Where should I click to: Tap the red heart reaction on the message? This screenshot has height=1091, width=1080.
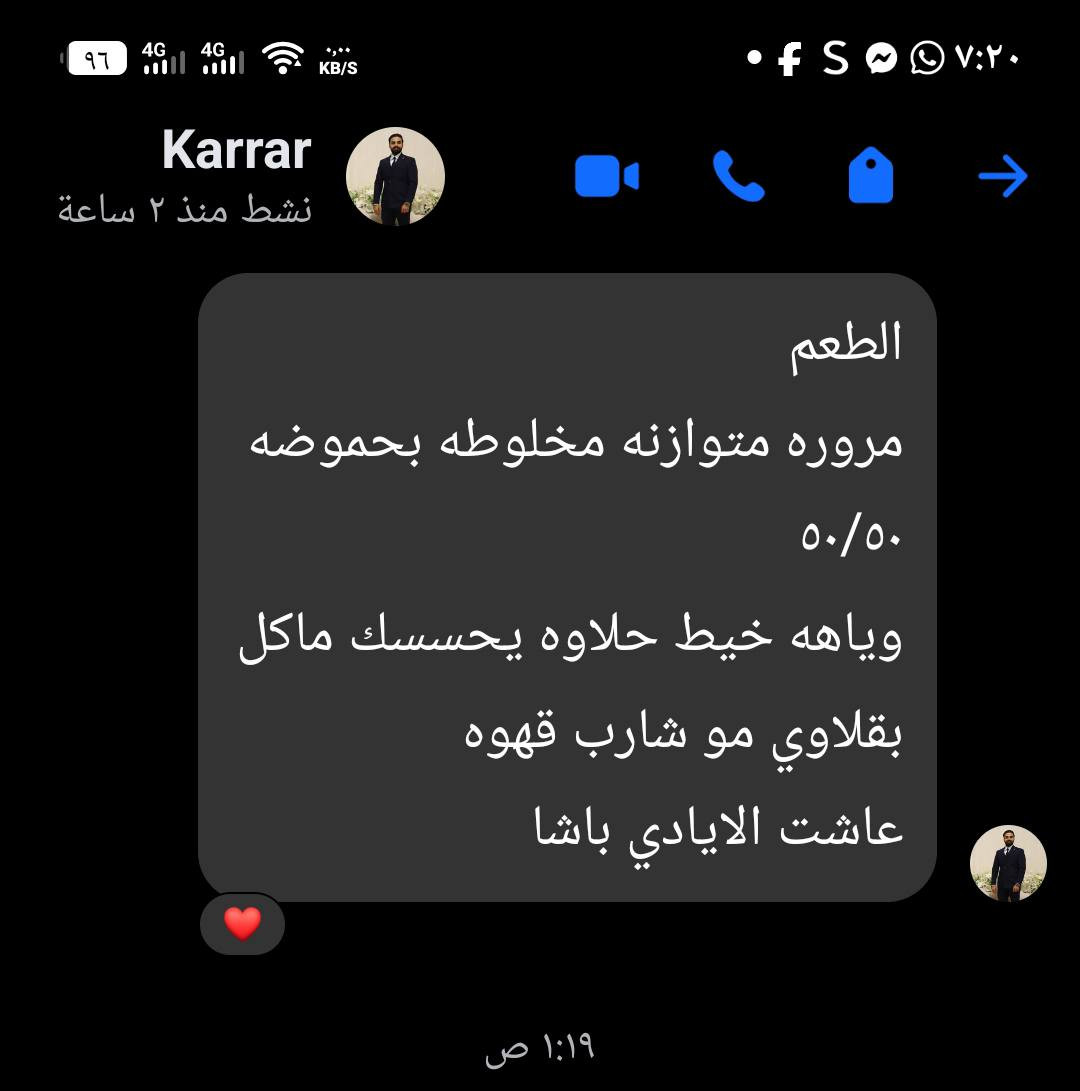(242, 924)
